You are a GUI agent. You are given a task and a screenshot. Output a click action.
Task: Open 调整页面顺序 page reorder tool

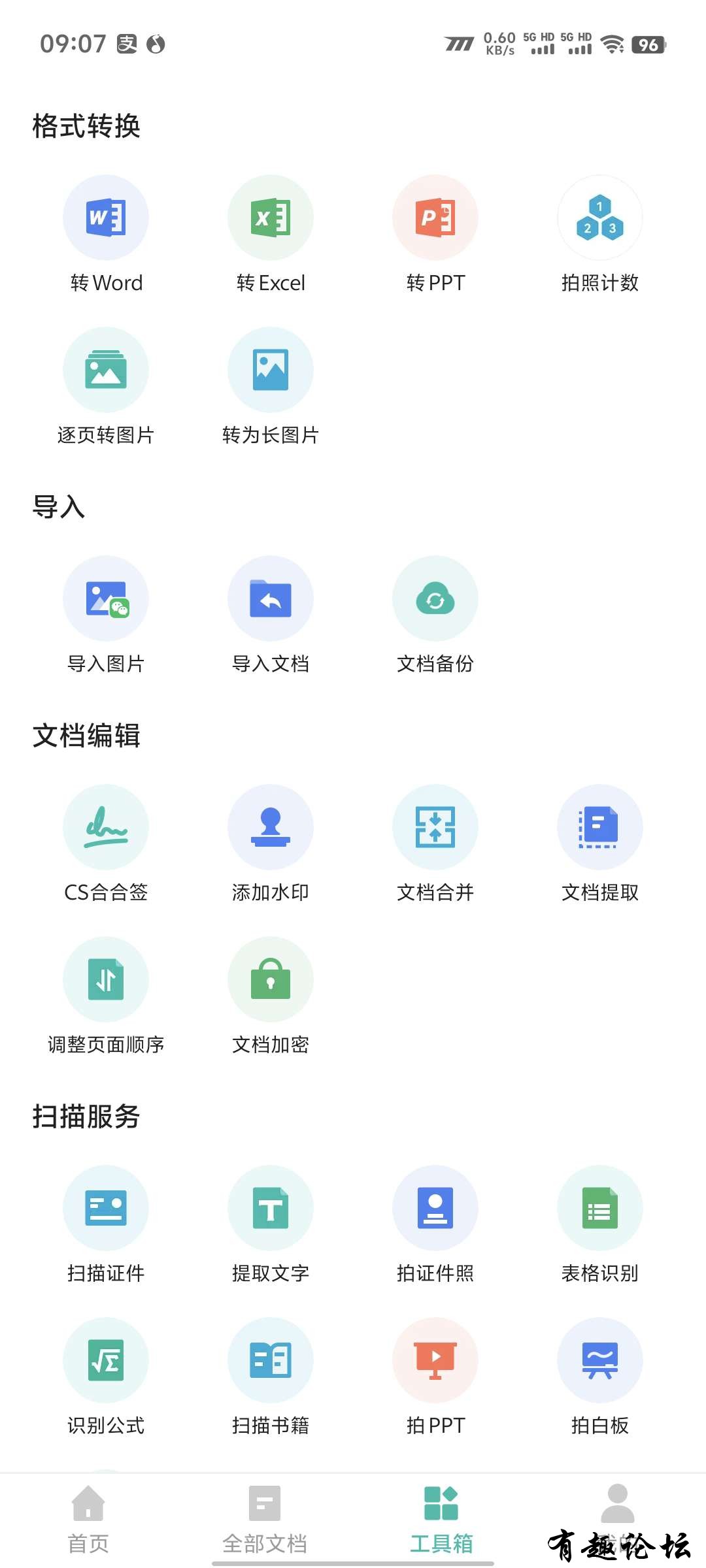106,980
